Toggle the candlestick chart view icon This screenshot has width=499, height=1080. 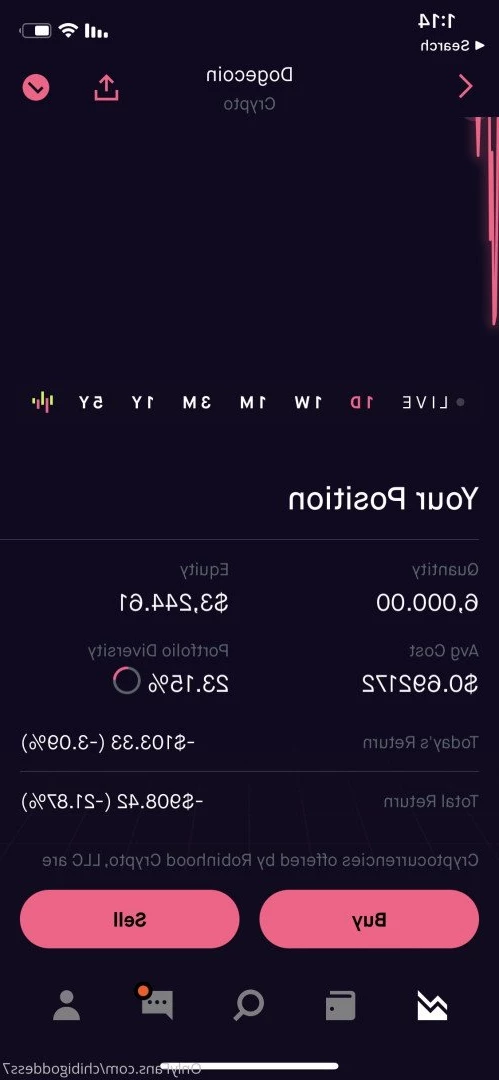pyautogui.click(x=43, y=402)
